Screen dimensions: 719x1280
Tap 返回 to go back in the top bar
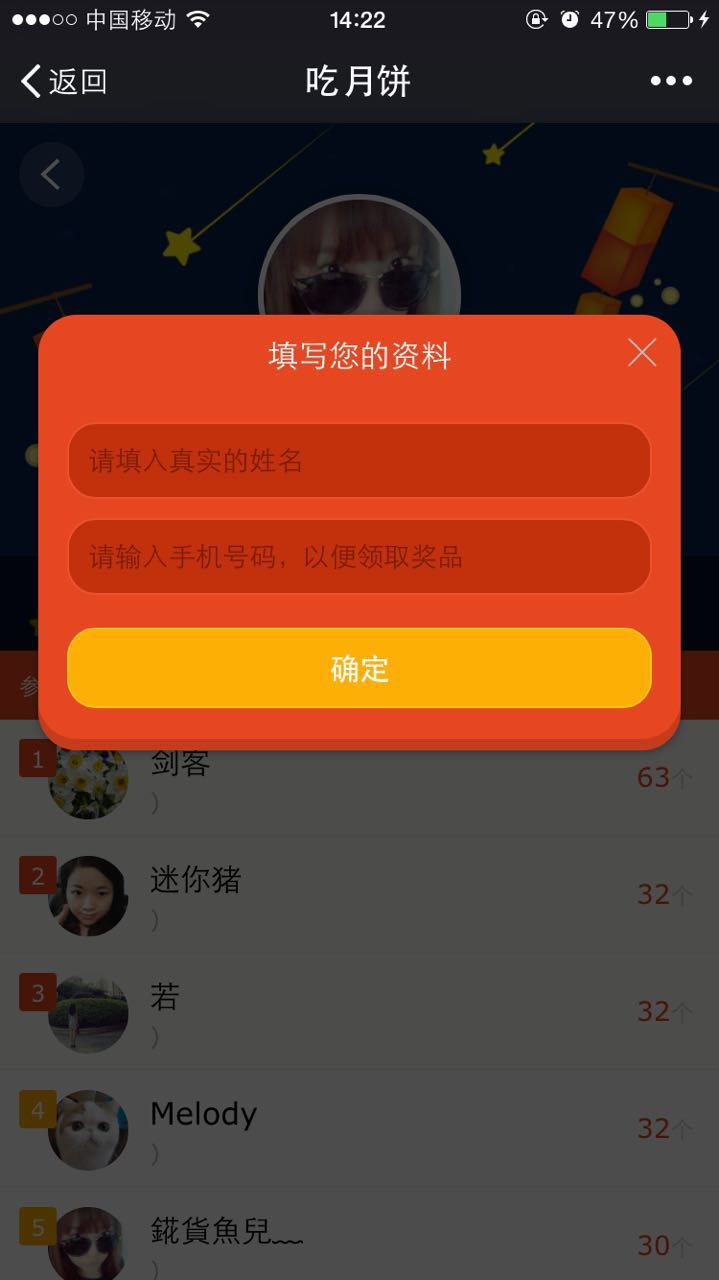tap(64, 81)
